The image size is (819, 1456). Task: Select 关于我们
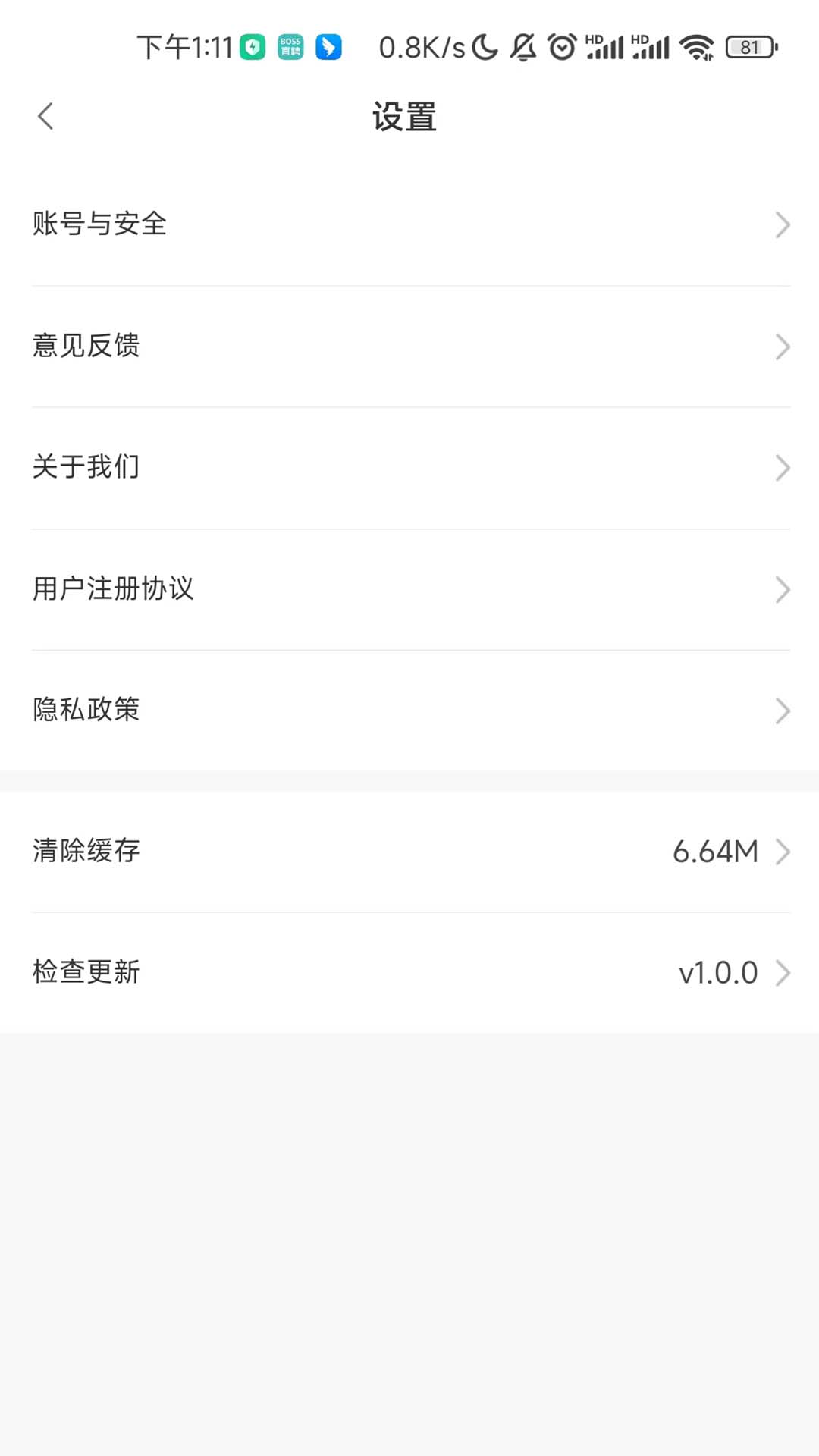[409, 468]
